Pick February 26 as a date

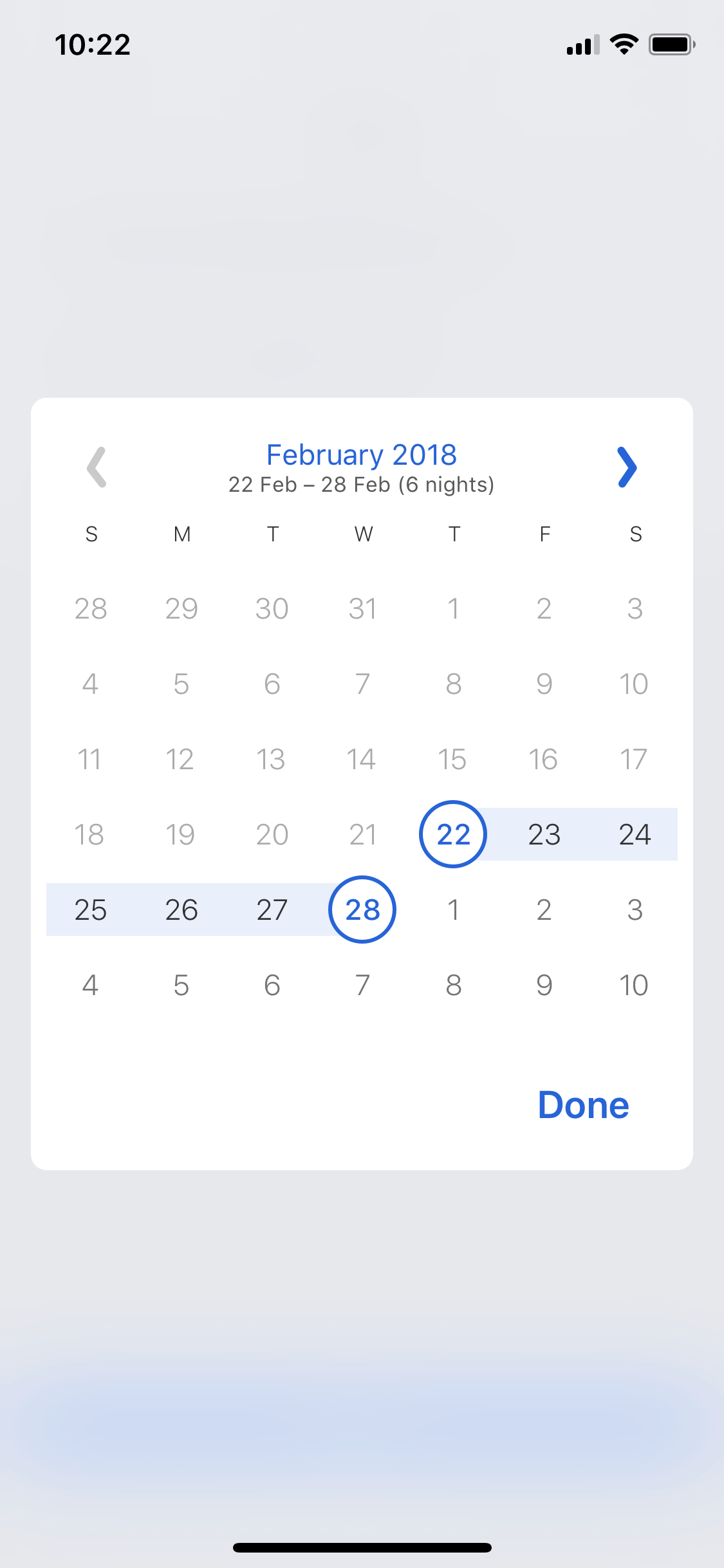tap(181, 910)
